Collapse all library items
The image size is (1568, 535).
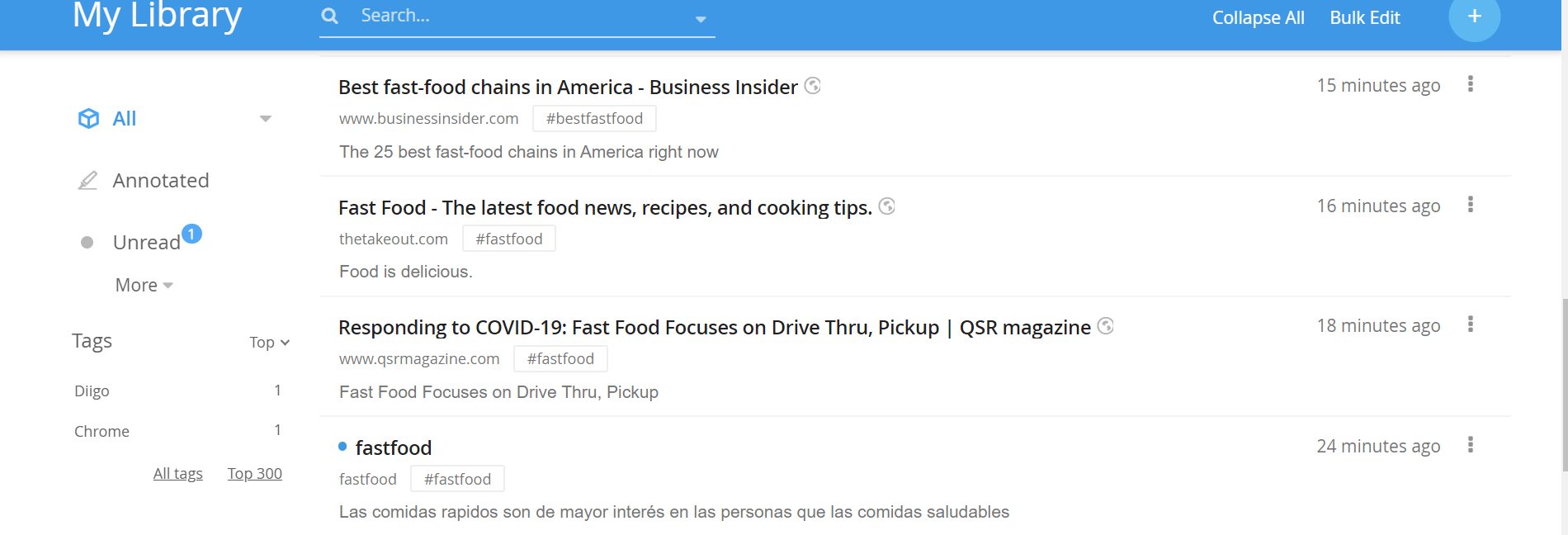(1258, 17)
